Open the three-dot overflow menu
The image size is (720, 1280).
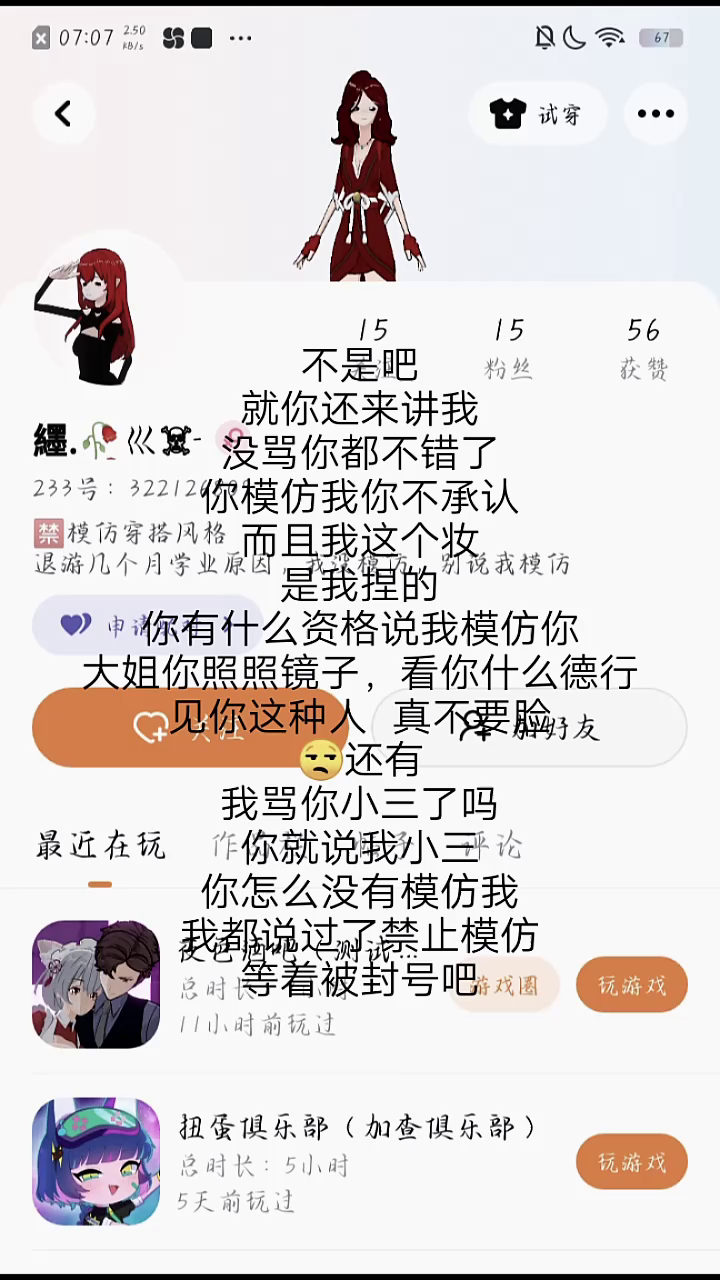(x=655, y=114)
